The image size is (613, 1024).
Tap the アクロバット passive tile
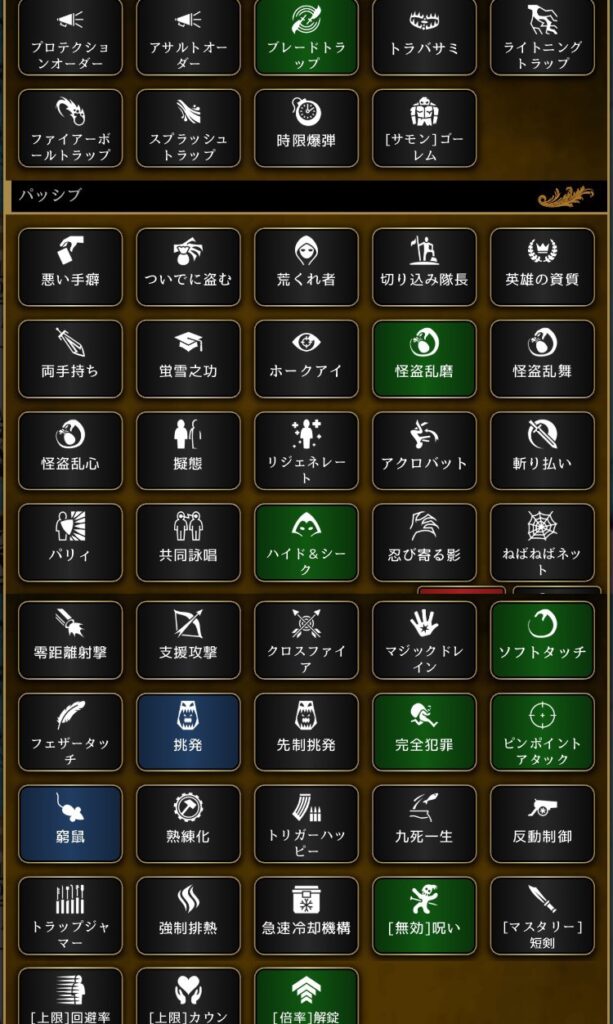pyautogui.click(x=424, y=451)
